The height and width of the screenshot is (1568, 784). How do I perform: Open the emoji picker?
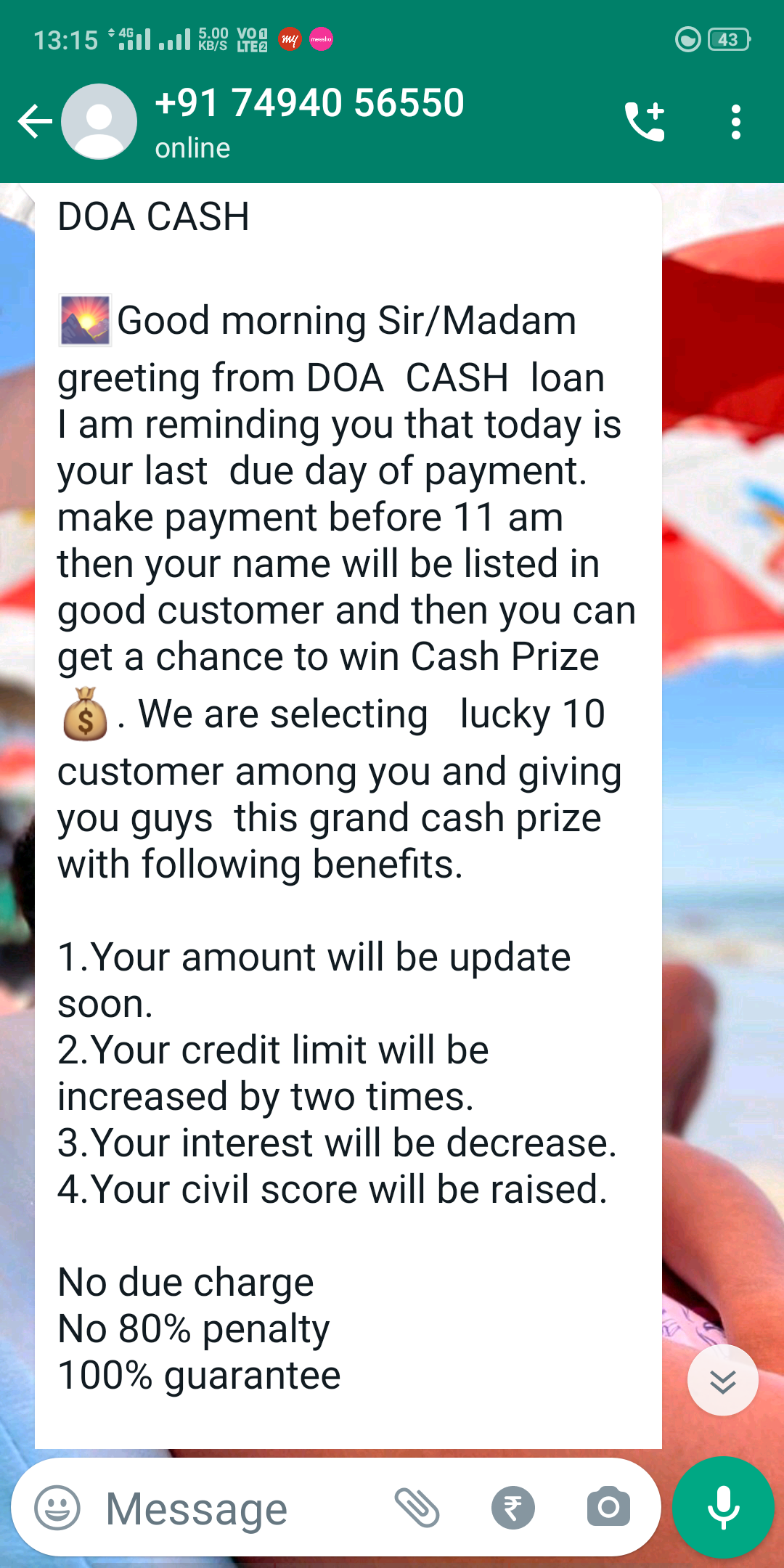pyautogui.click(x=57, y=1508)
